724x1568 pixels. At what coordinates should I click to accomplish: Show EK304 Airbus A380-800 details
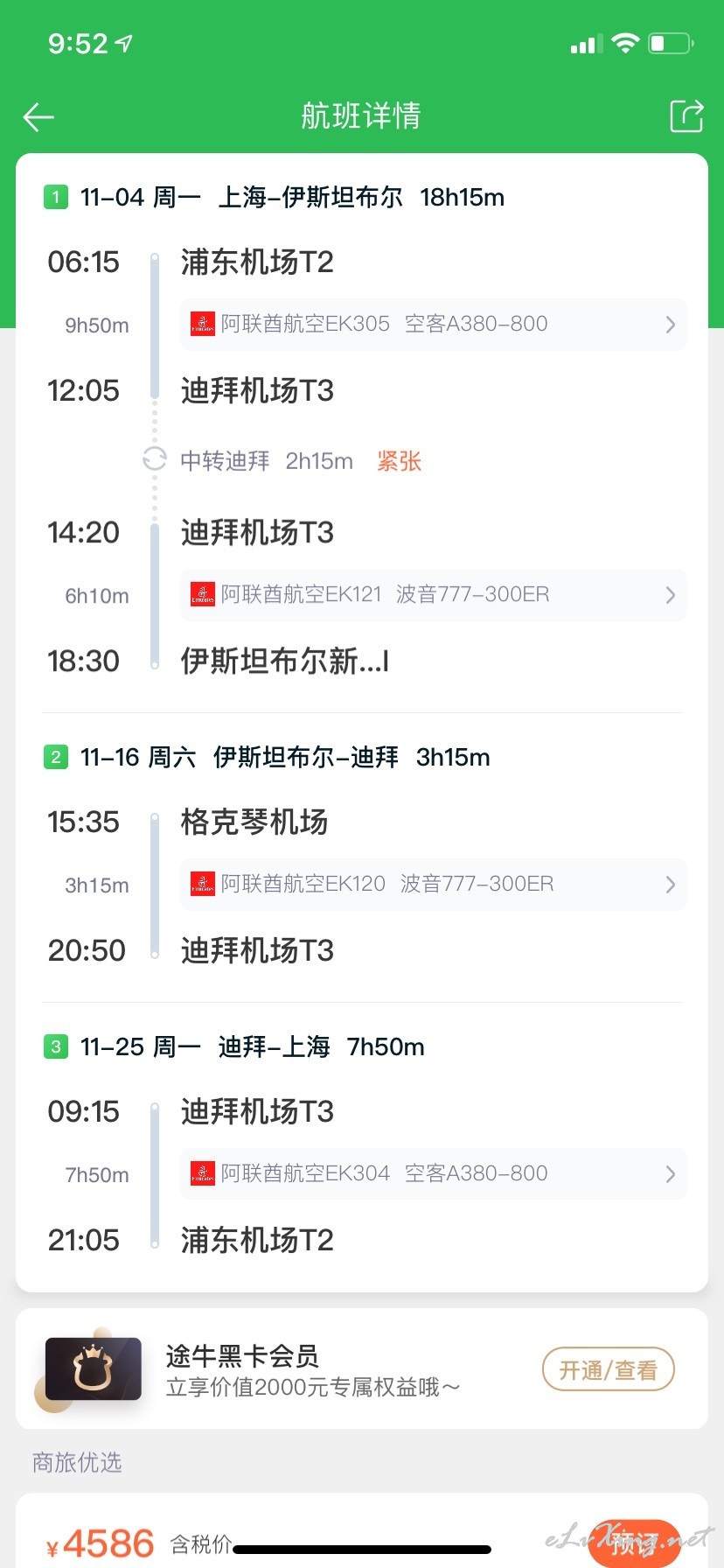(x=433, y=1174)
